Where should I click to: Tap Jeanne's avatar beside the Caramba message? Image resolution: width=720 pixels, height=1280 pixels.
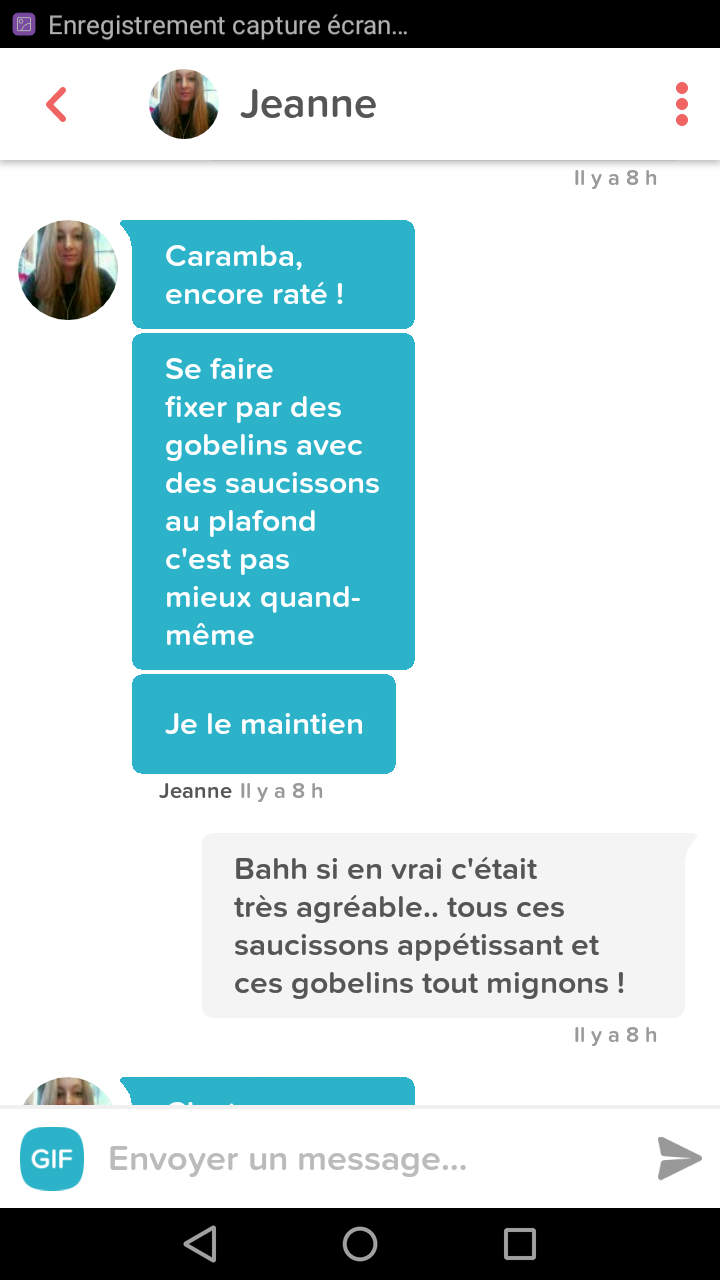tap(68, 270)
